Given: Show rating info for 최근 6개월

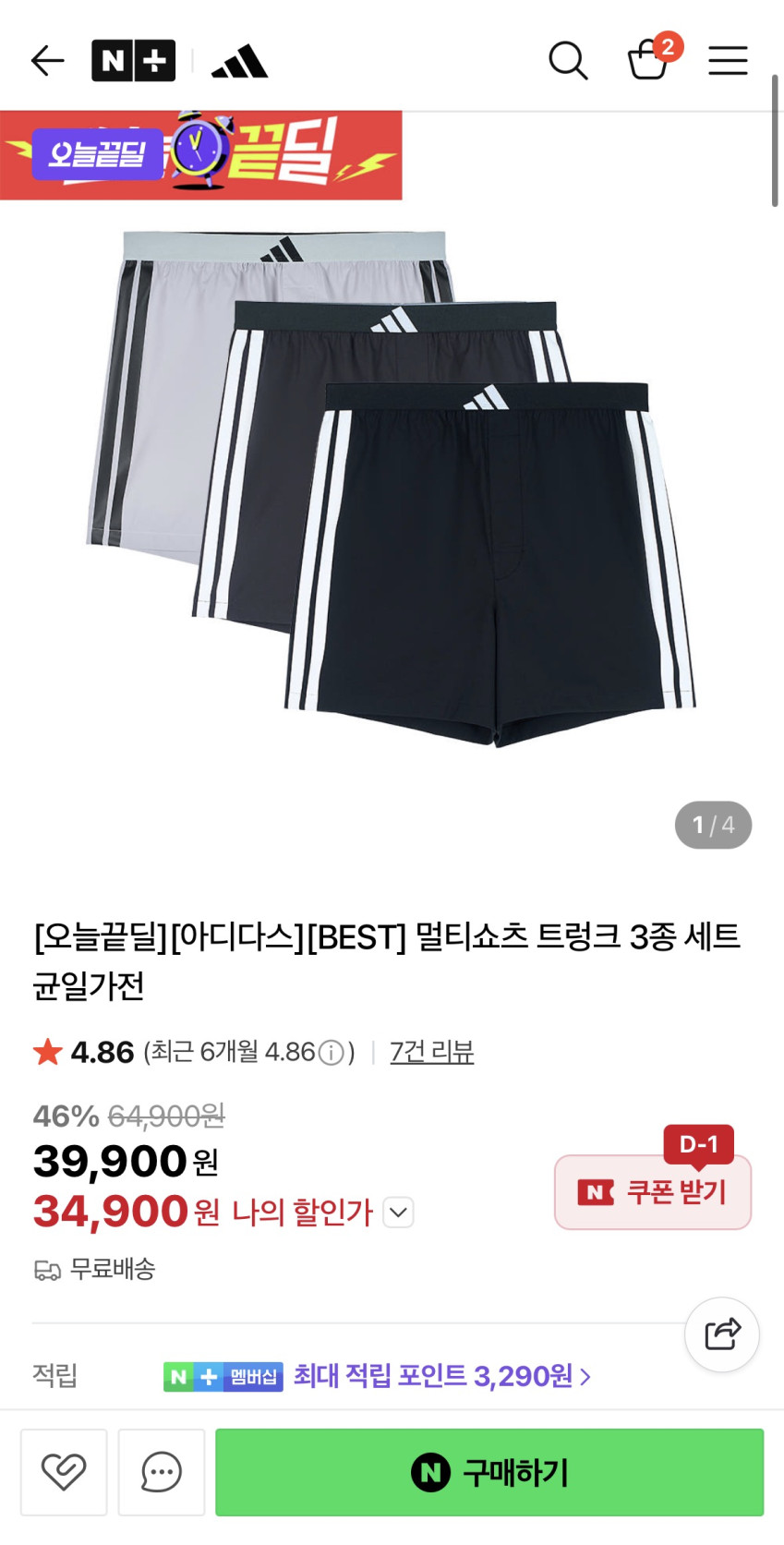Looking at the screenshot, I should tap(331, 1053).
